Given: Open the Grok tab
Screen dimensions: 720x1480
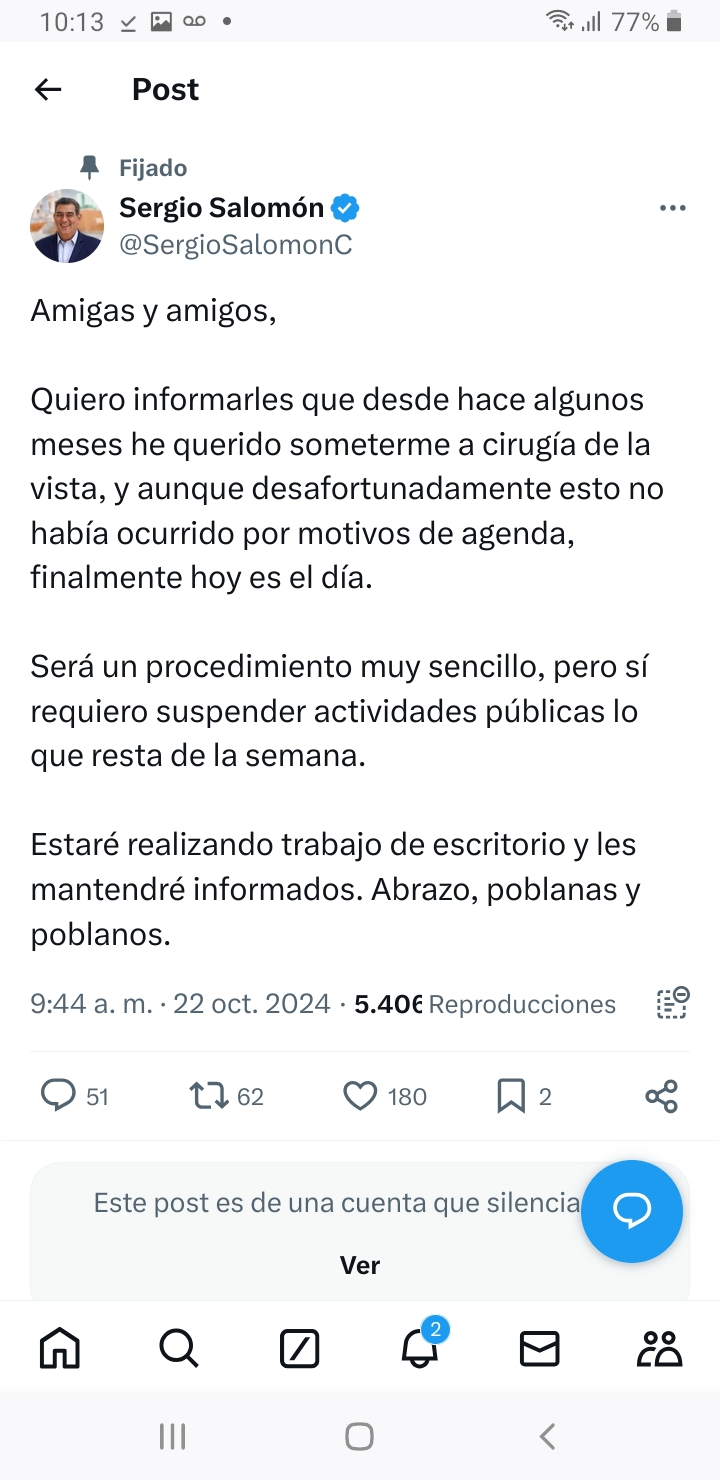Looking at the screenshot, I should pos(299,1349).
